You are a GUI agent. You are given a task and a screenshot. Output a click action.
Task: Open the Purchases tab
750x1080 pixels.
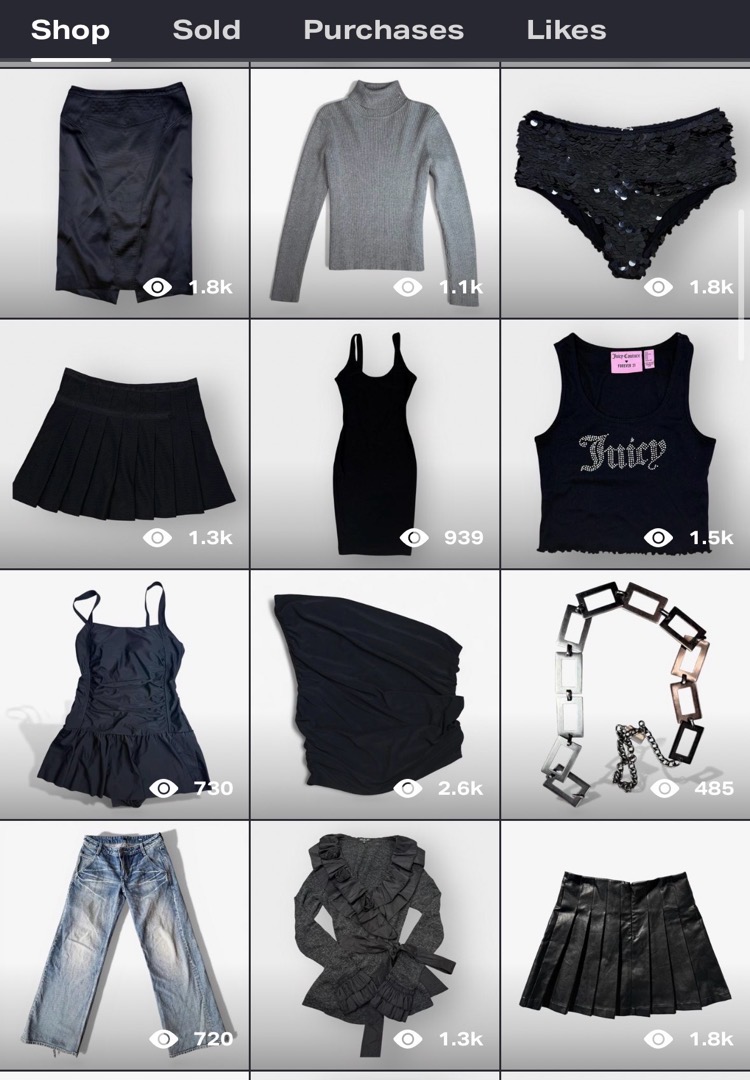click(383, 30)
